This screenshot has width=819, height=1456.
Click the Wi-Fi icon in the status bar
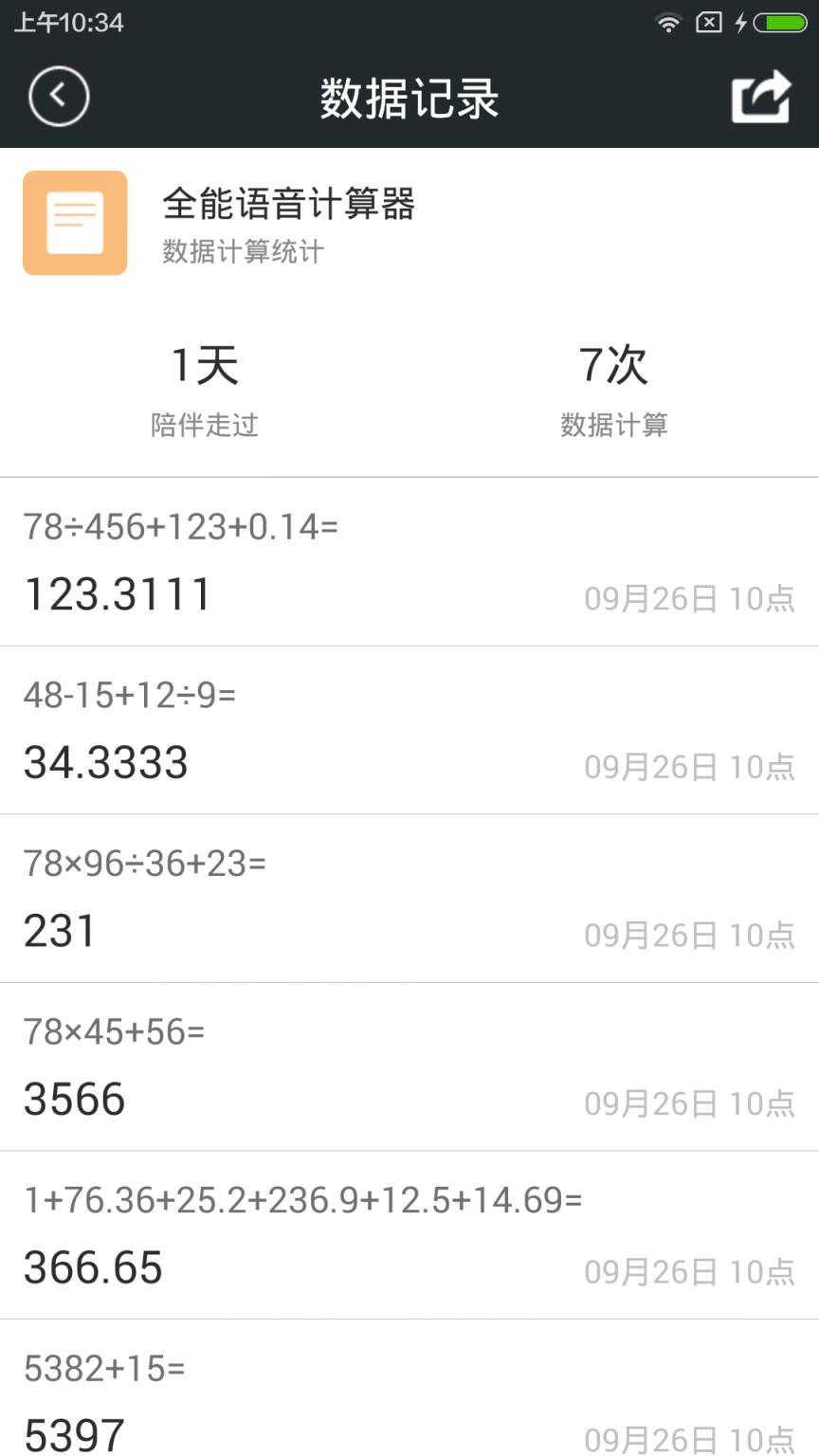click(668, 23)
